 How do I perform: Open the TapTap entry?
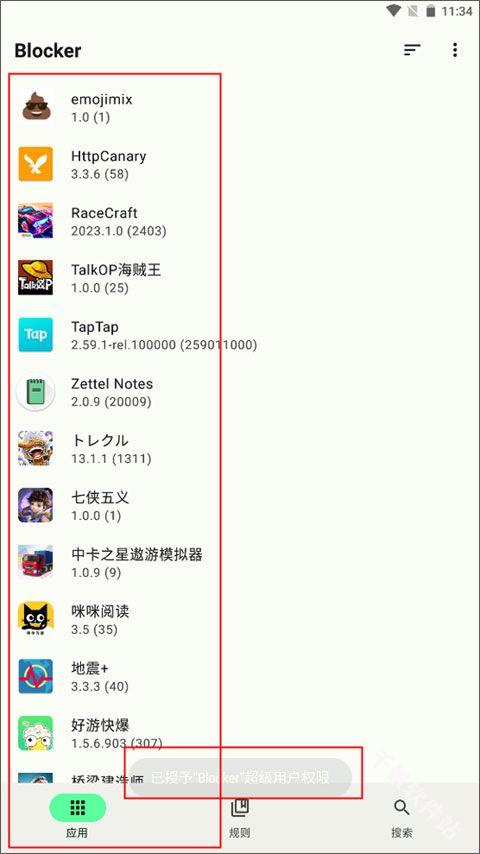240,335
